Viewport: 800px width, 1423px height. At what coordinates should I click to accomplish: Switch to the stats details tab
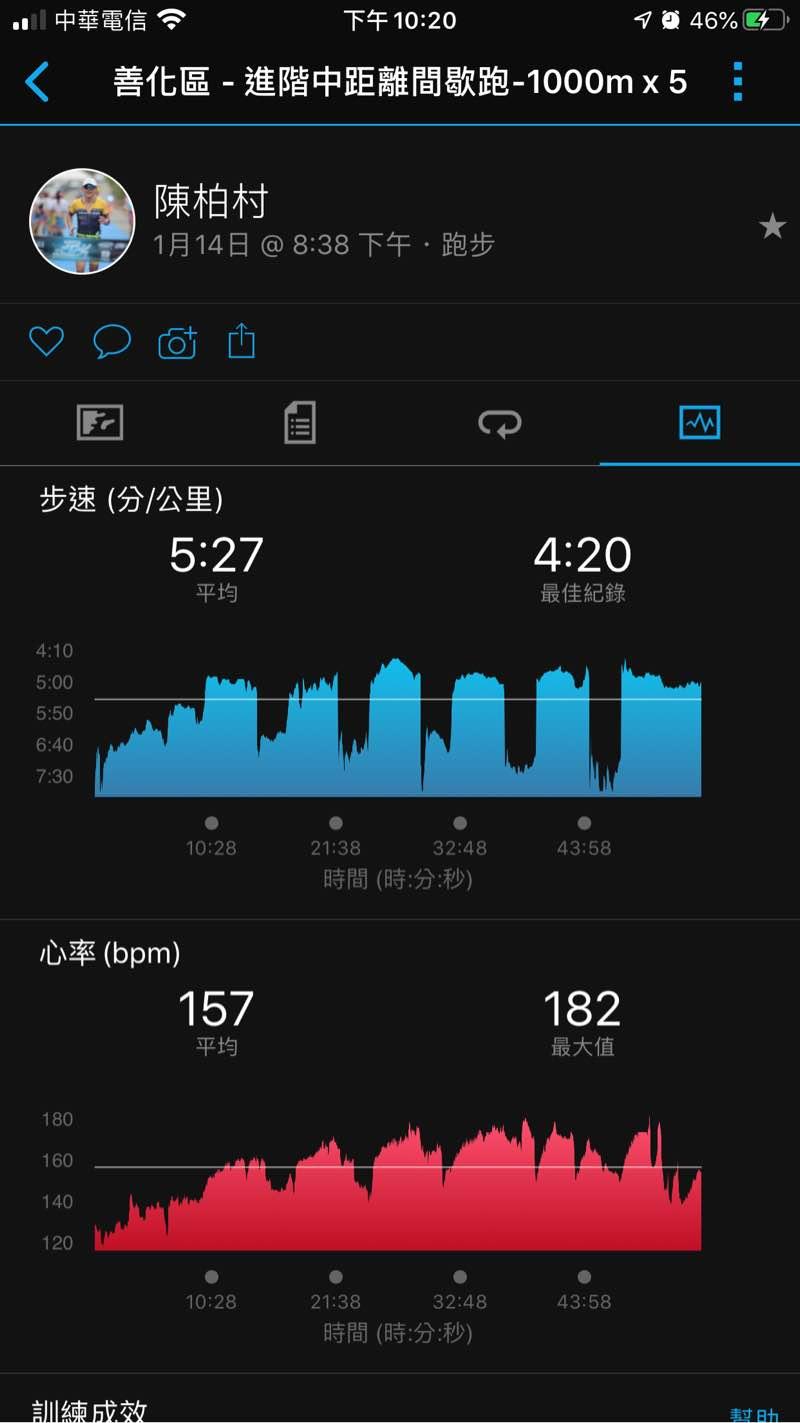coord(299,423)
